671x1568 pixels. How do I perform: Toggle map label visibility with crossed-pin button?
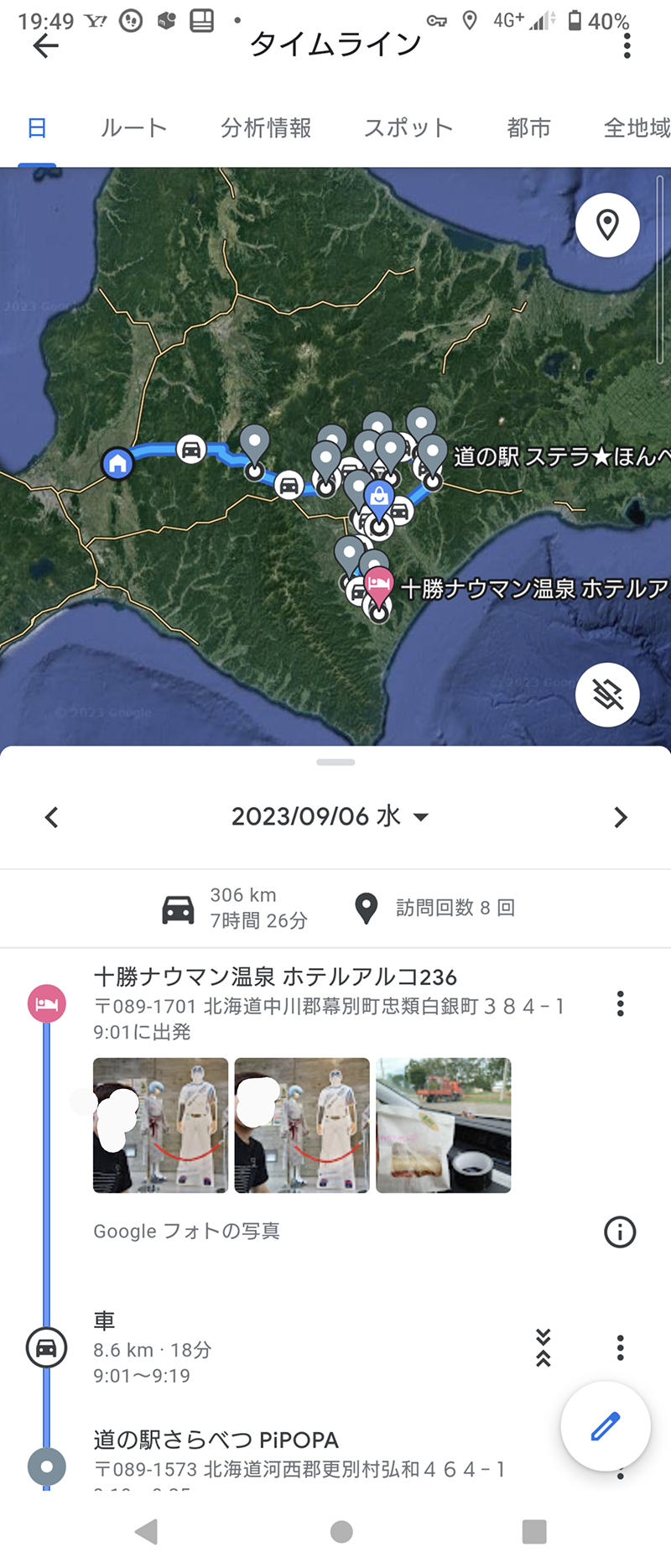(606, 695)
